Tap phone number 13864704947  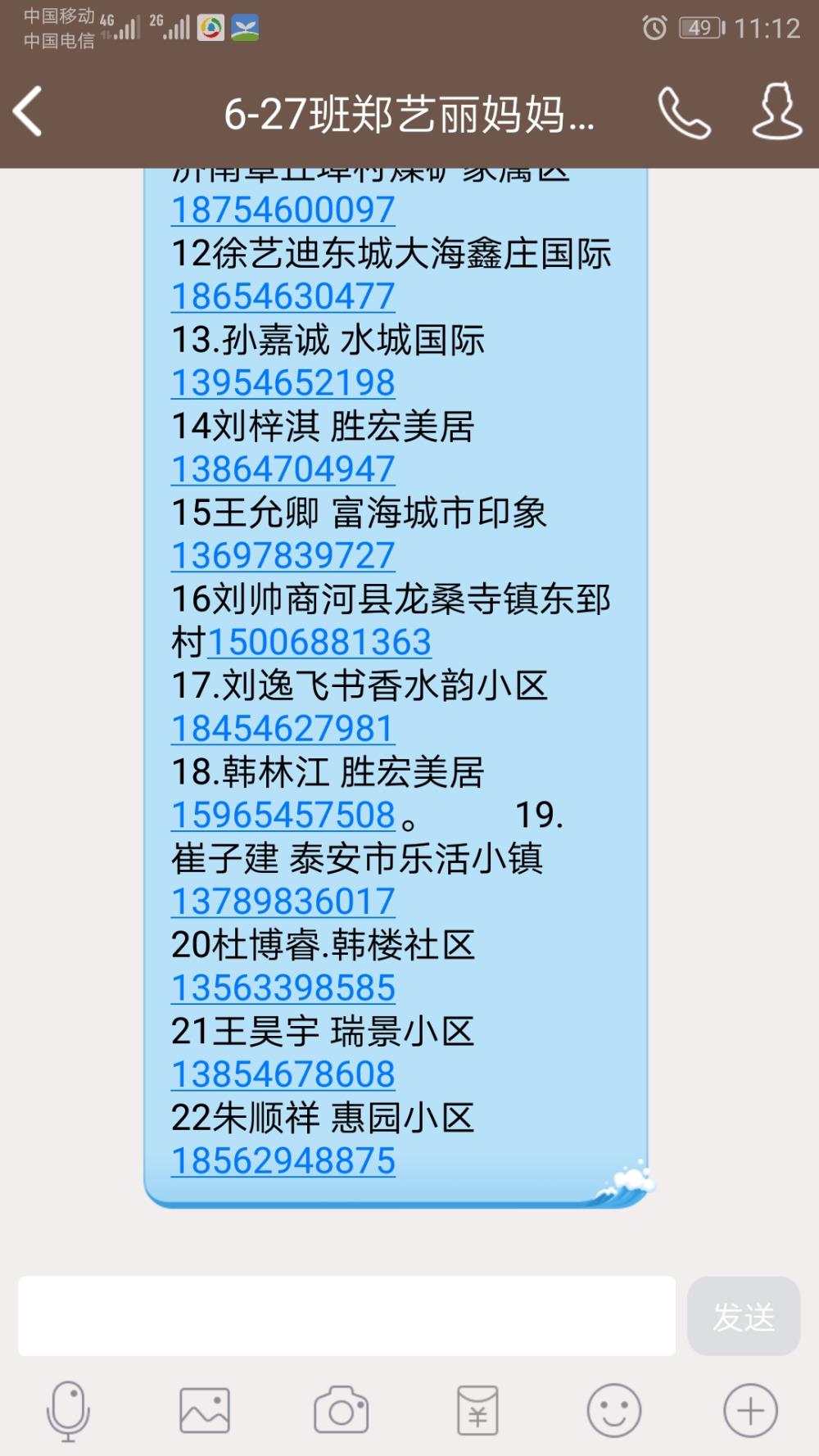[x=283, y=469]
